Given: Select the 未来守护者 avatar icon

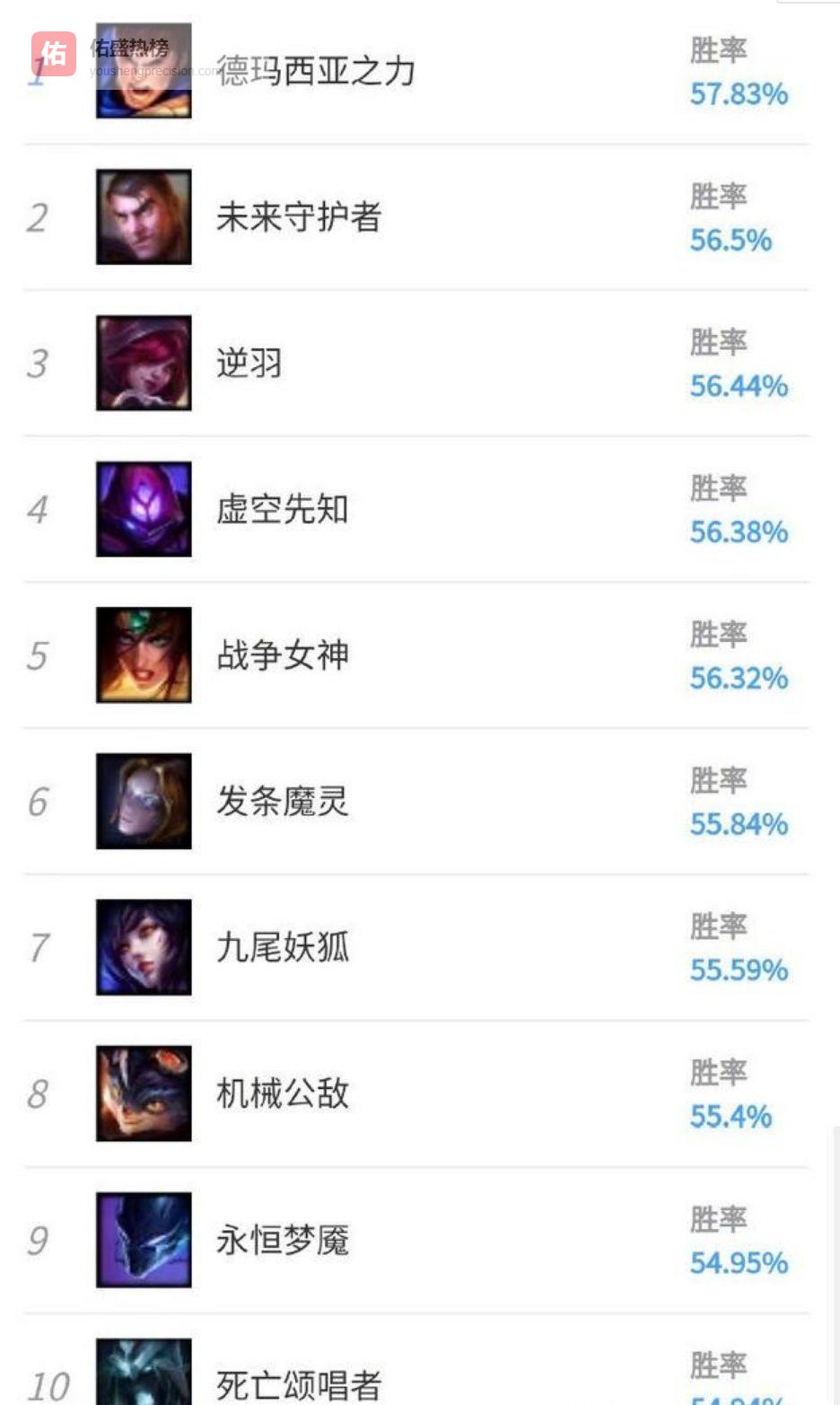Looking at the screenshot, I should click(144, 218).
